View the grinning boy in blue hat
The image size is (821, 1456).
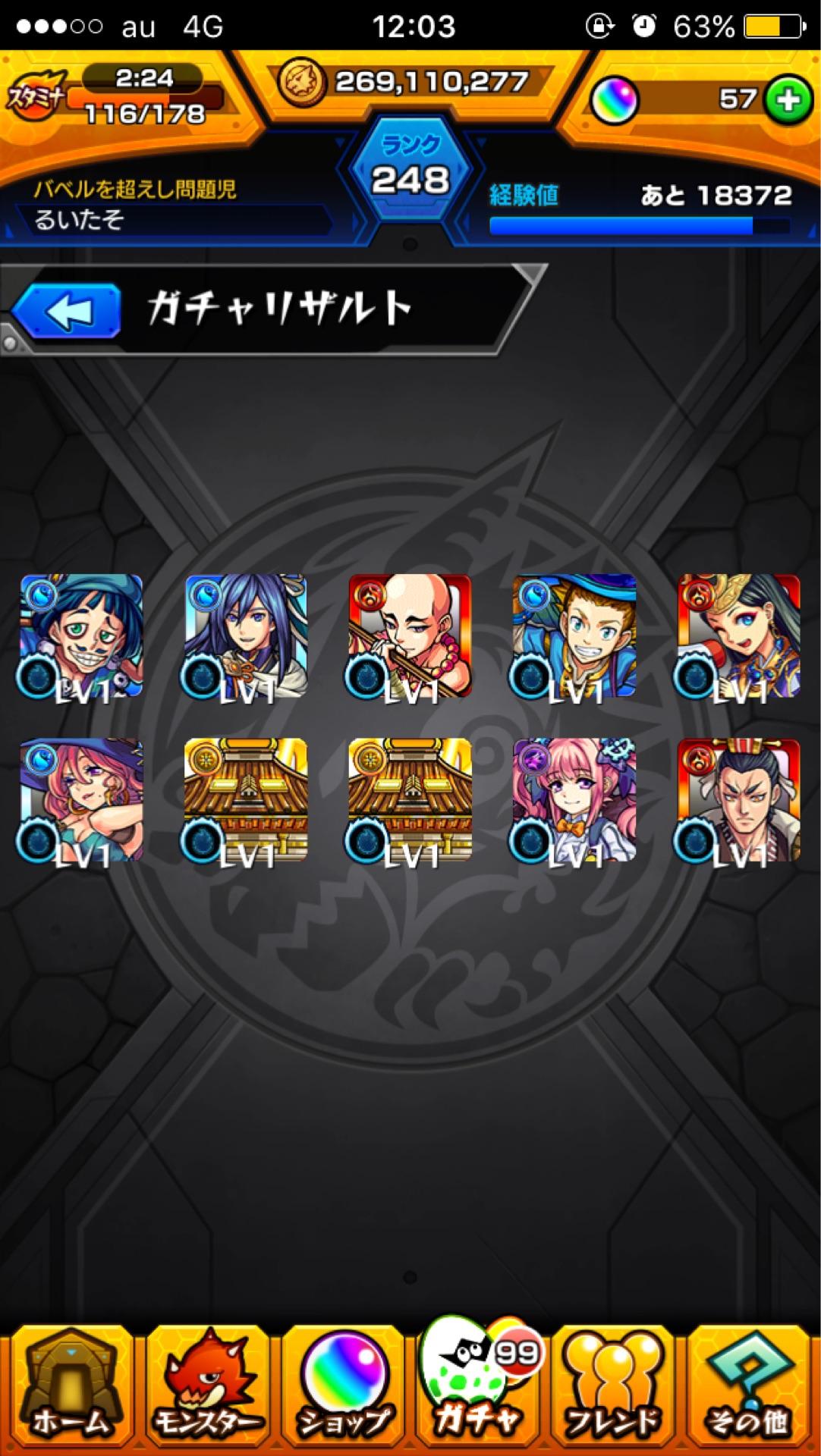(x=574, y=636)
